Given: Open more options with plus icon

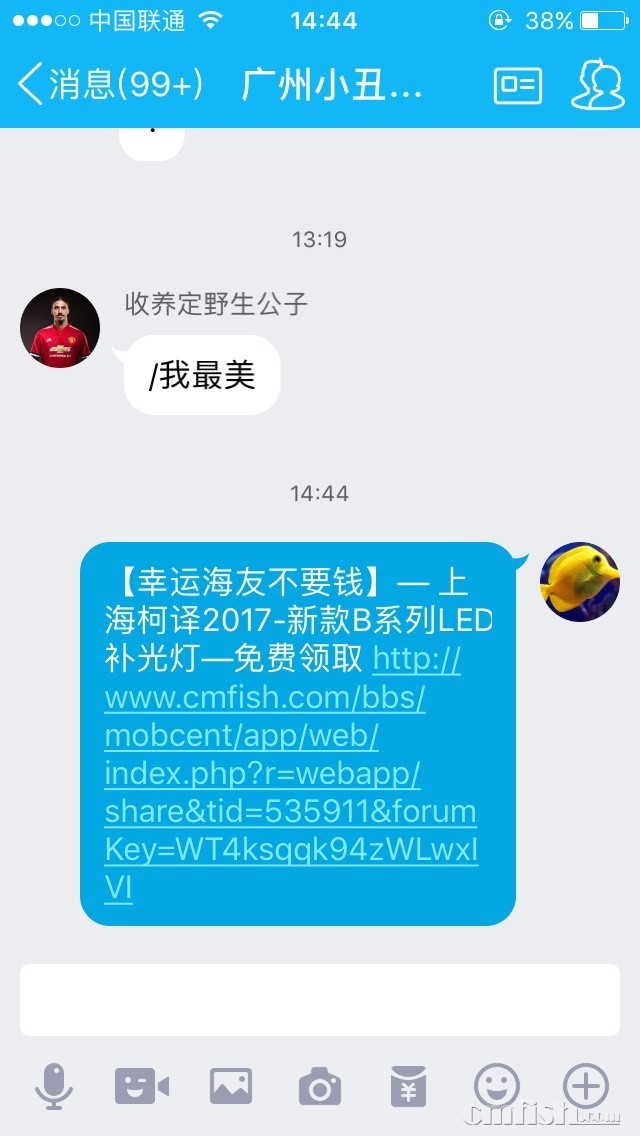Looking at the screenshot, I should [x=586, y=1086].
